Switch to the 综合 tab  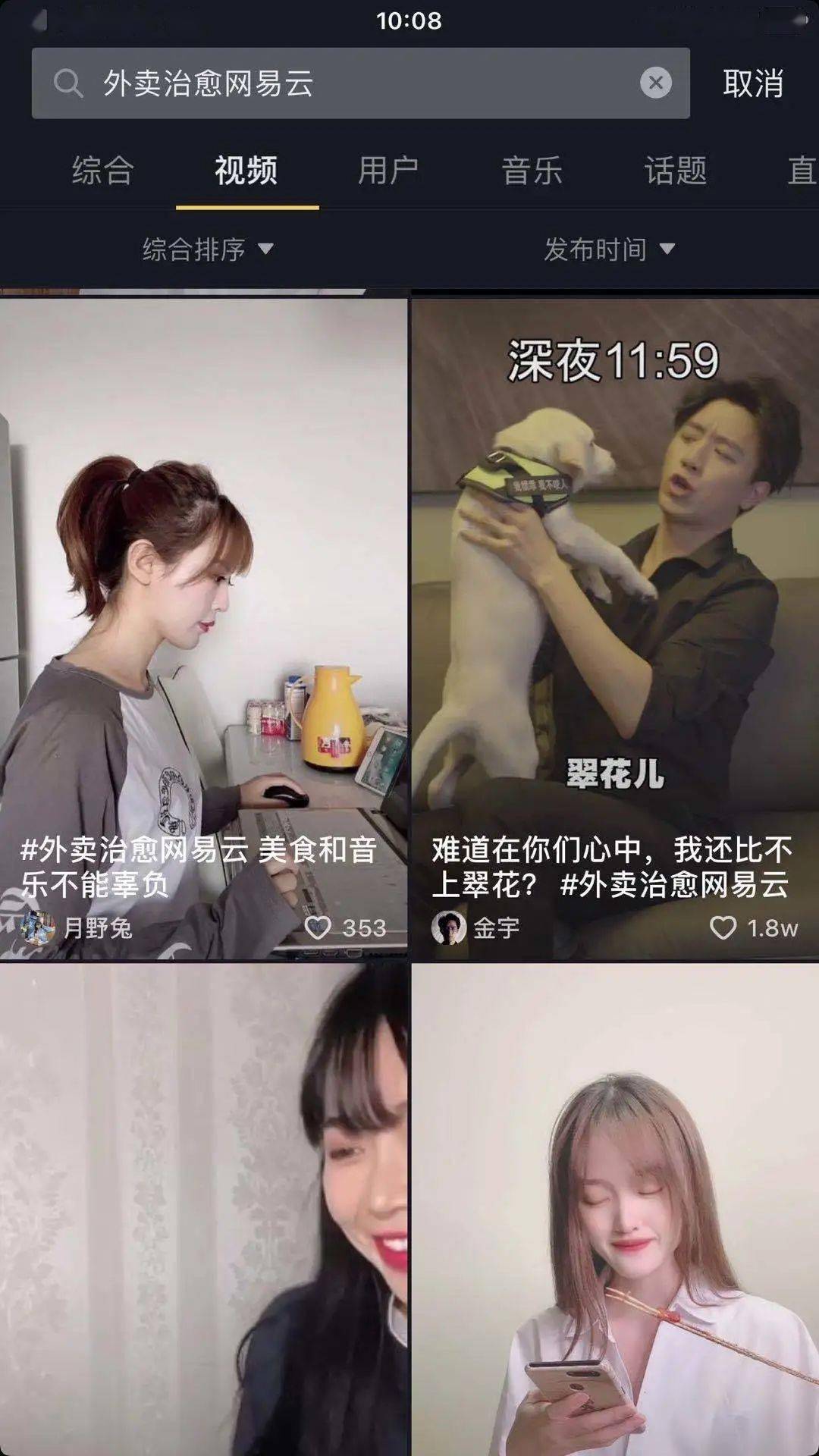coord(103,170)
